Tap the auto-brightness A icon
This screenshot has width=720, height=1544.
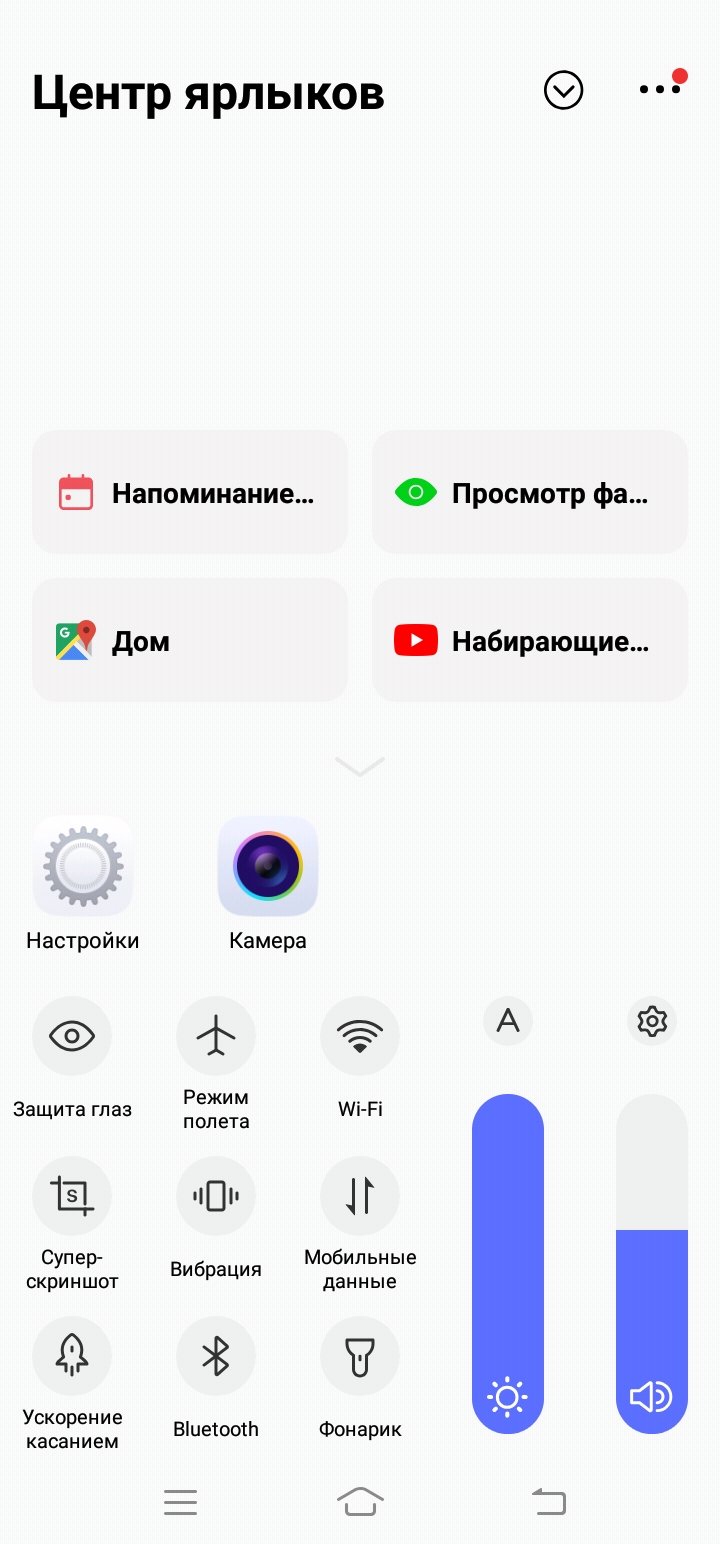507,1021
